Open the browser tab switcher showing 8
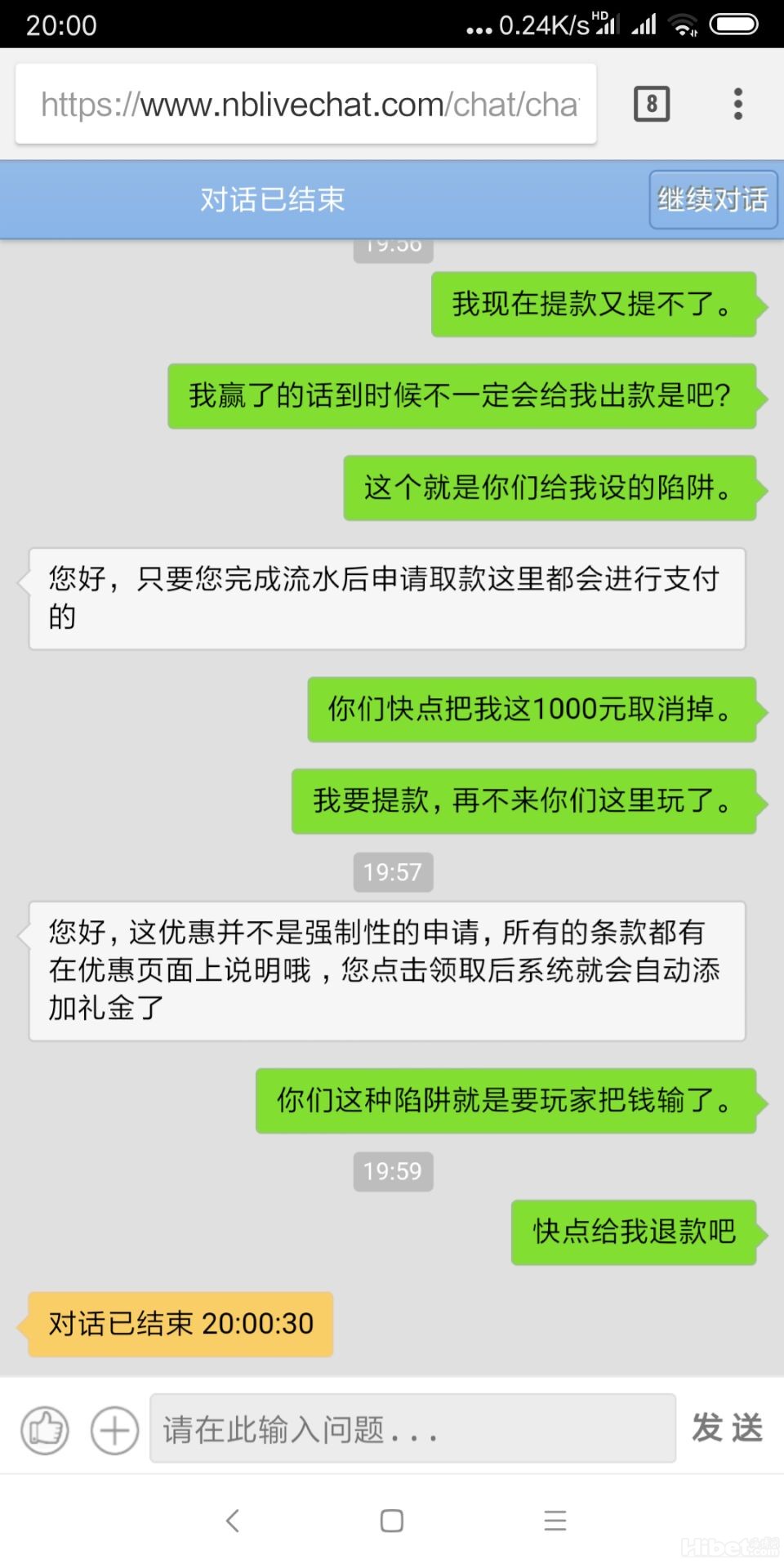This screenshot has width=784, height=1568. coord(652,105)
